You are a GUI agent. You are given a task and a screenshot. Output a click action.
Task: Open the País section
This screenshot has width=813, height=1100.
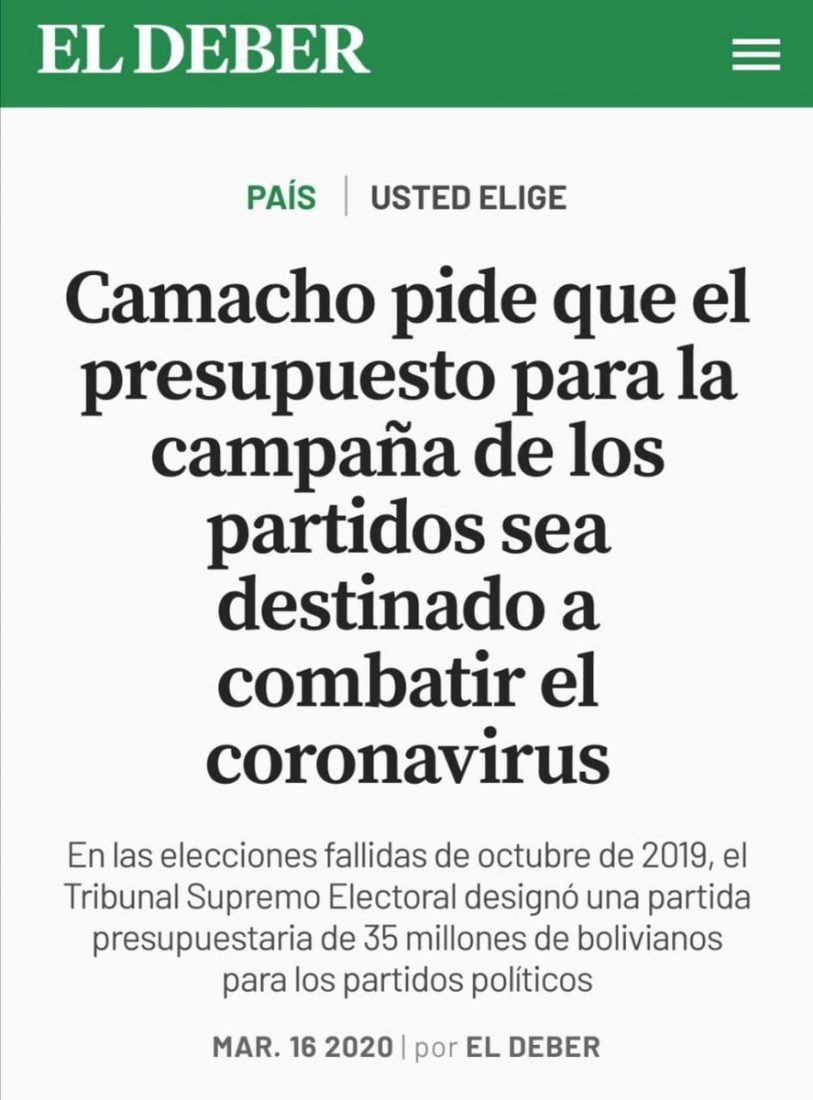pos(281,197)
